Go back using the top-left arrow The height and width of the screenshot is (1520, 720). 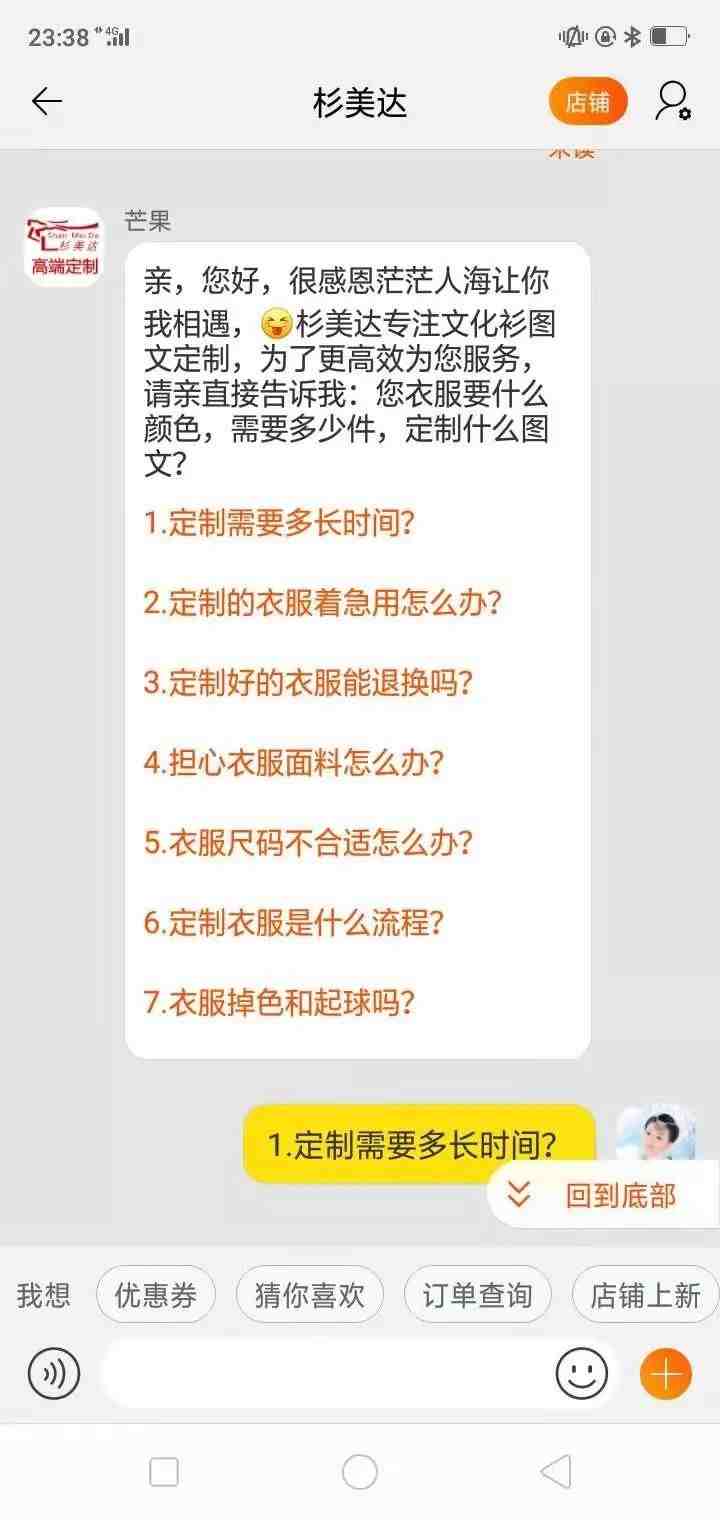pyautogui.click(x=47, y=102)
